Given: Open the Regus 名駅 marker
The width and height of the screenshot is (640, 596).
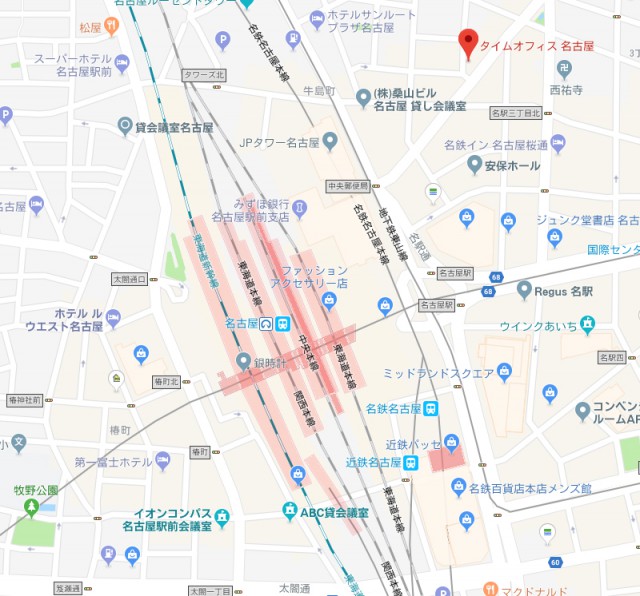Looking at the screenshot, I should 523,289.
